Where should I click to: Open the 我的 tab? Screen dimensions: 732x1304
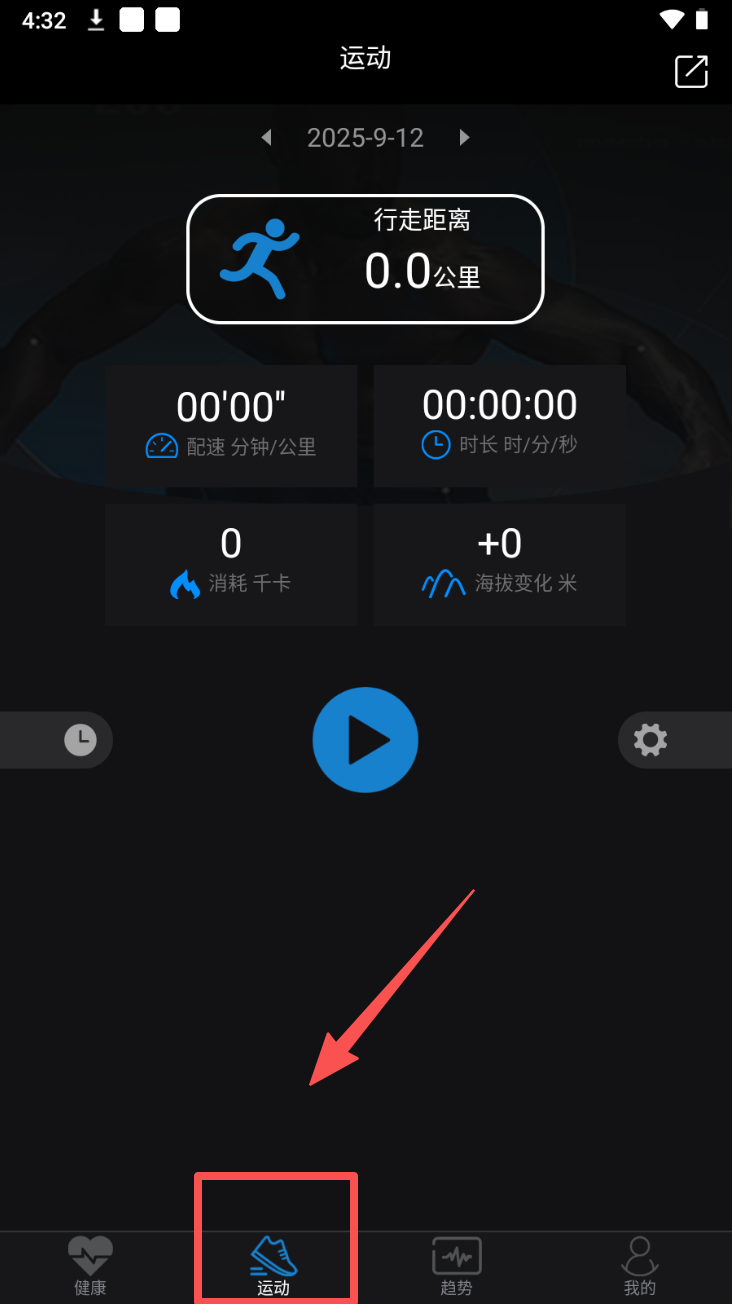pos(640,1266)
